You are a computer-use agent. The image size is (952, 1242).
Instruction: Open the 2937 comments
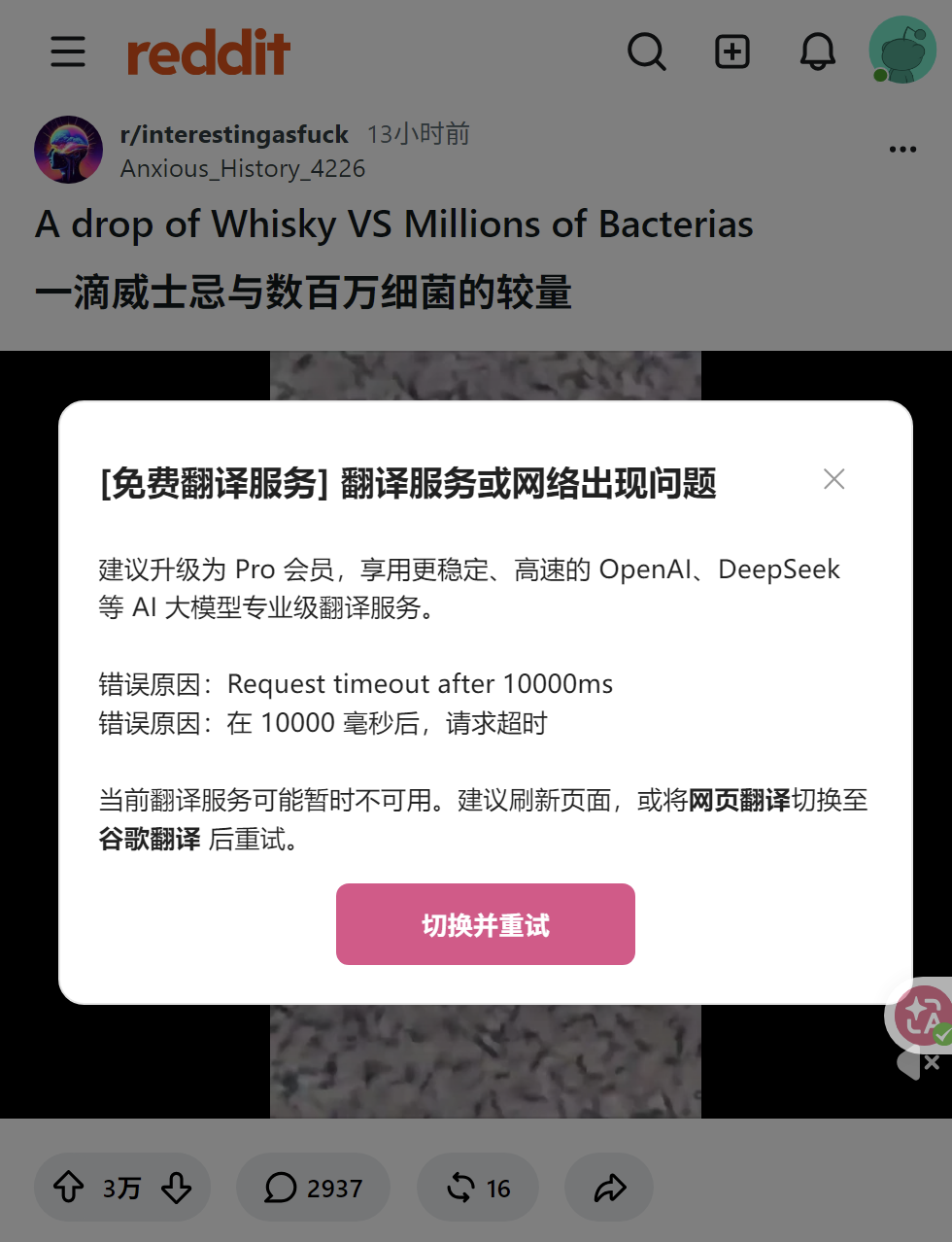tap(313, 1187)
